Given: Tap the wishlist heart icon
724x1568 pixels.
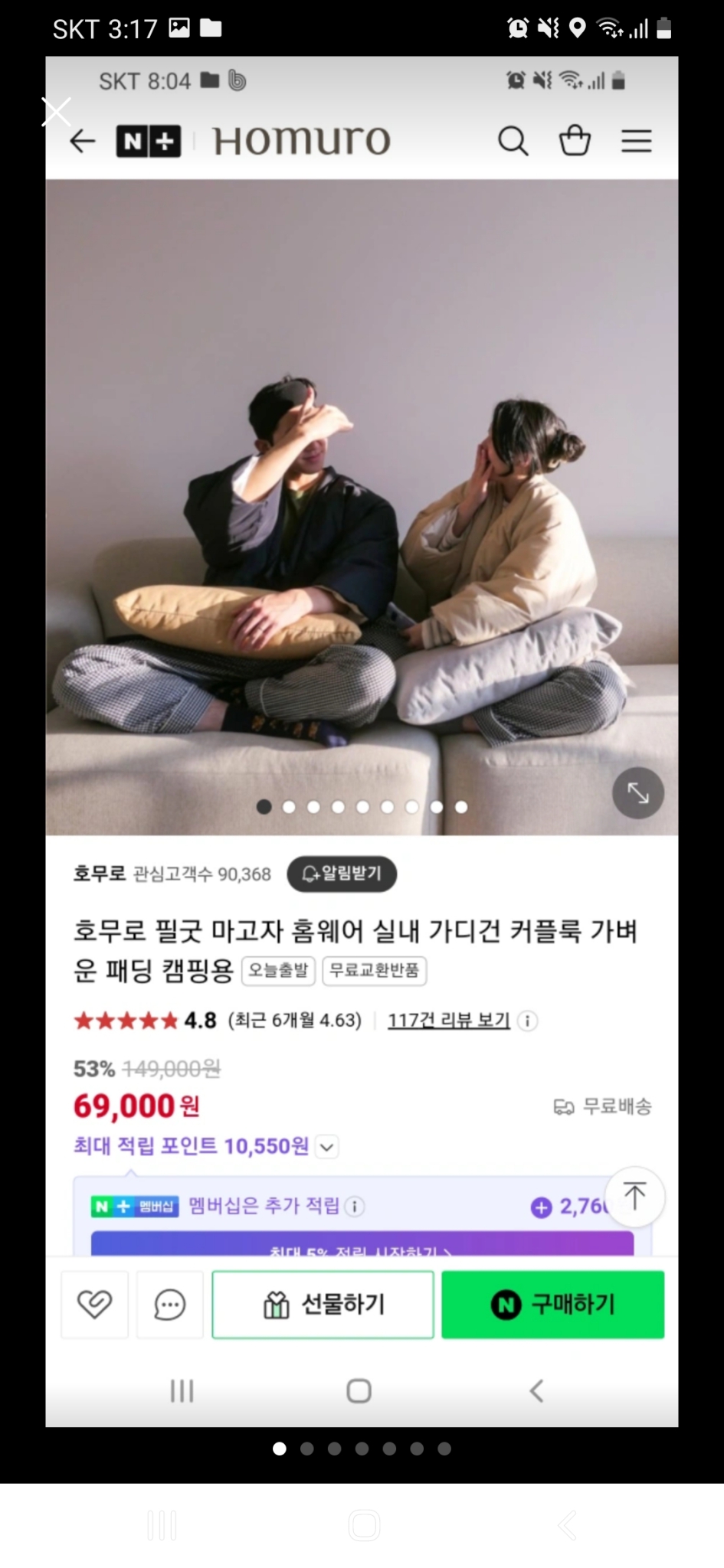Looking at the screenshot, I should 93,1305.
